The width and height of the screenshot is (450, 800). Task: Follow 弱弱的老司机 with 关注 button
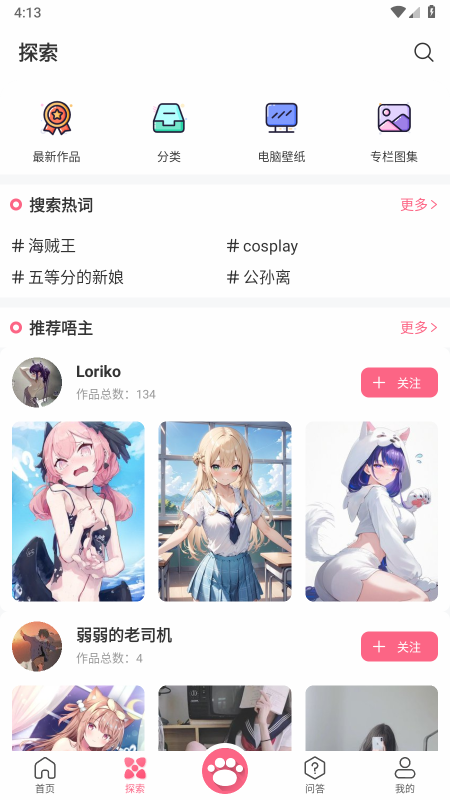tap(399, 646)
